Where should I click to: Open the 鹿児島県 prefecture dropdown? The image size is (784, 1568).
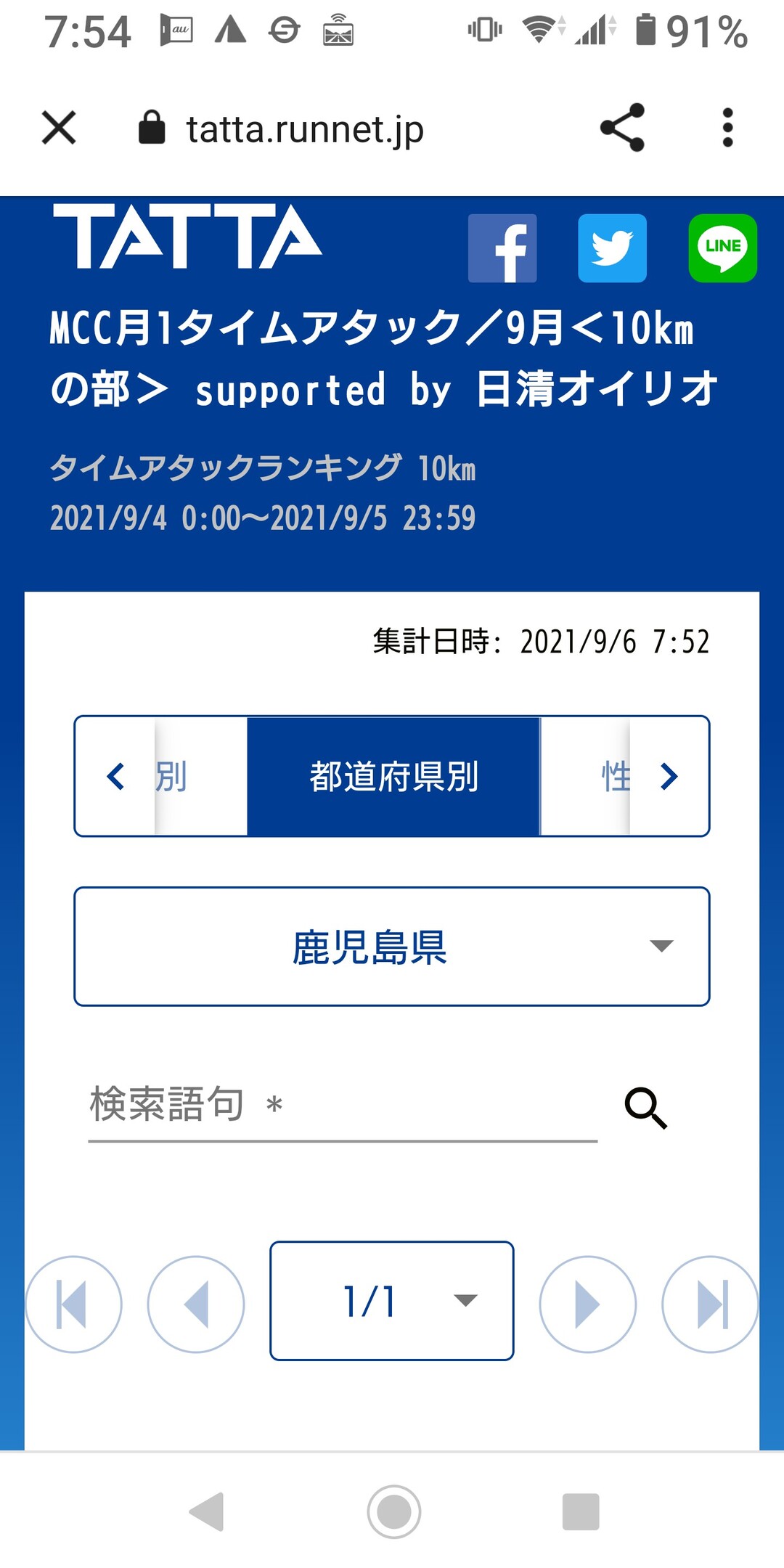pos(392,946)
